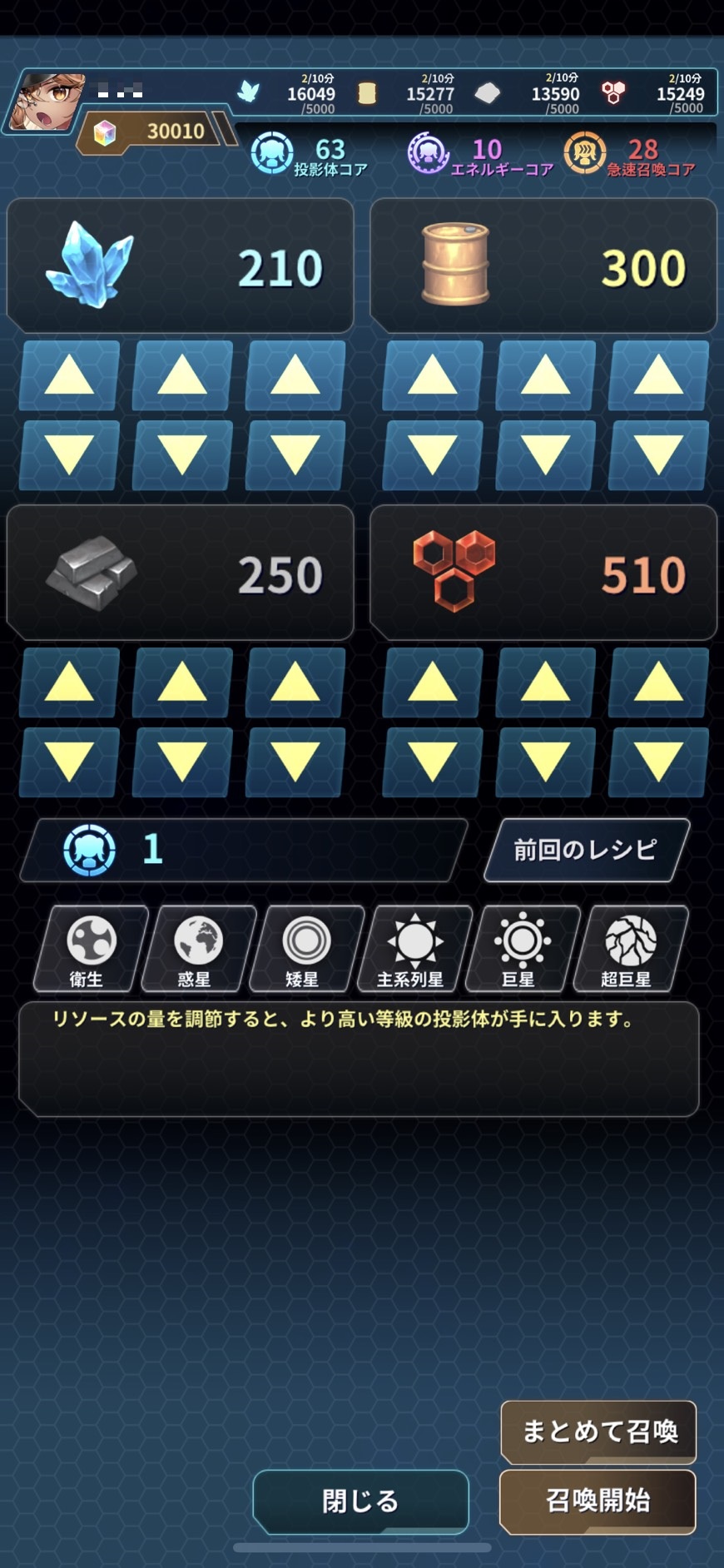
Task: Increase the tens digit of silver ingot 250
Action: coord(182,683)
